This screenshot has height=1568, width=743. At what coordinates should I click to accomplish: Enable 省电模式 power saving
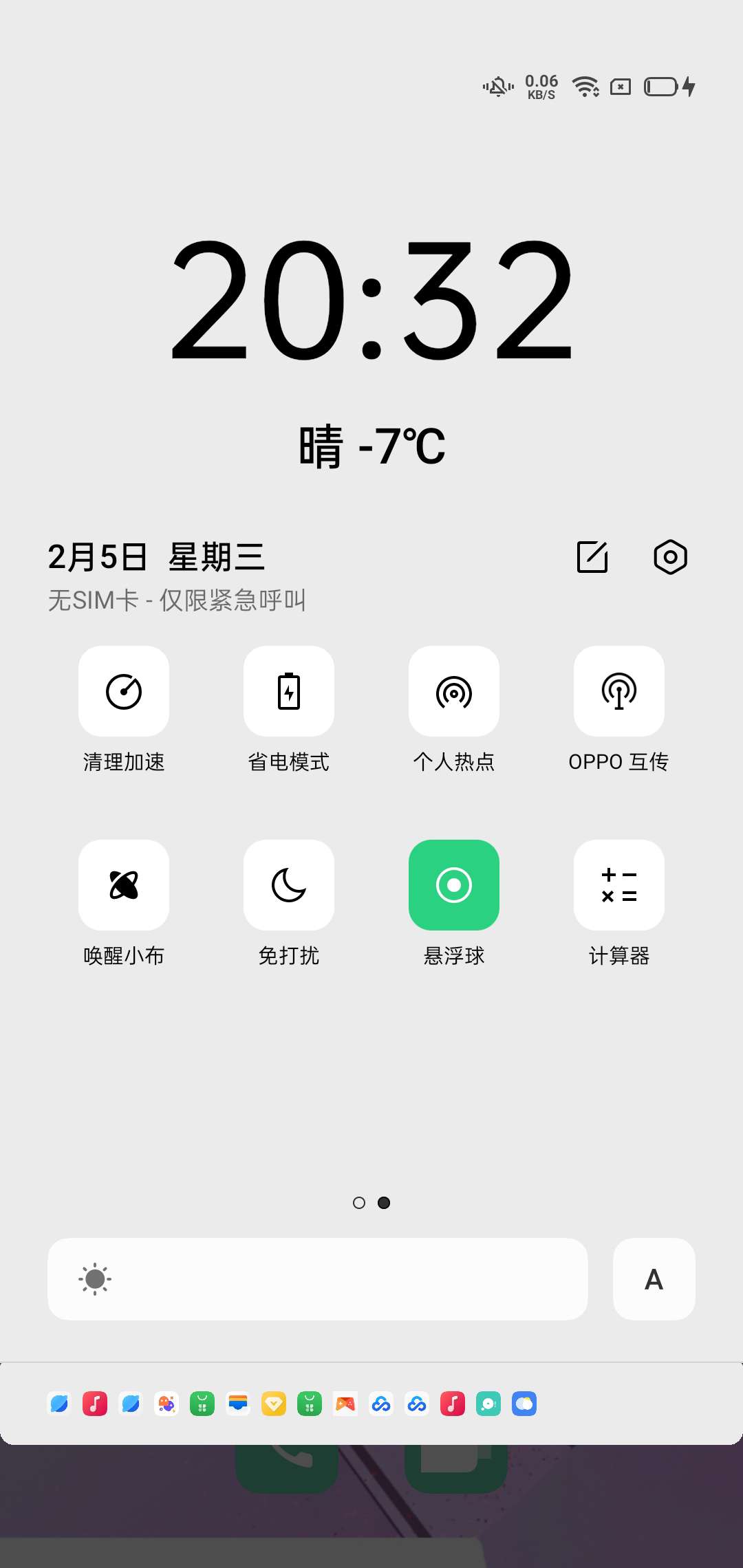tap(289, 691)
